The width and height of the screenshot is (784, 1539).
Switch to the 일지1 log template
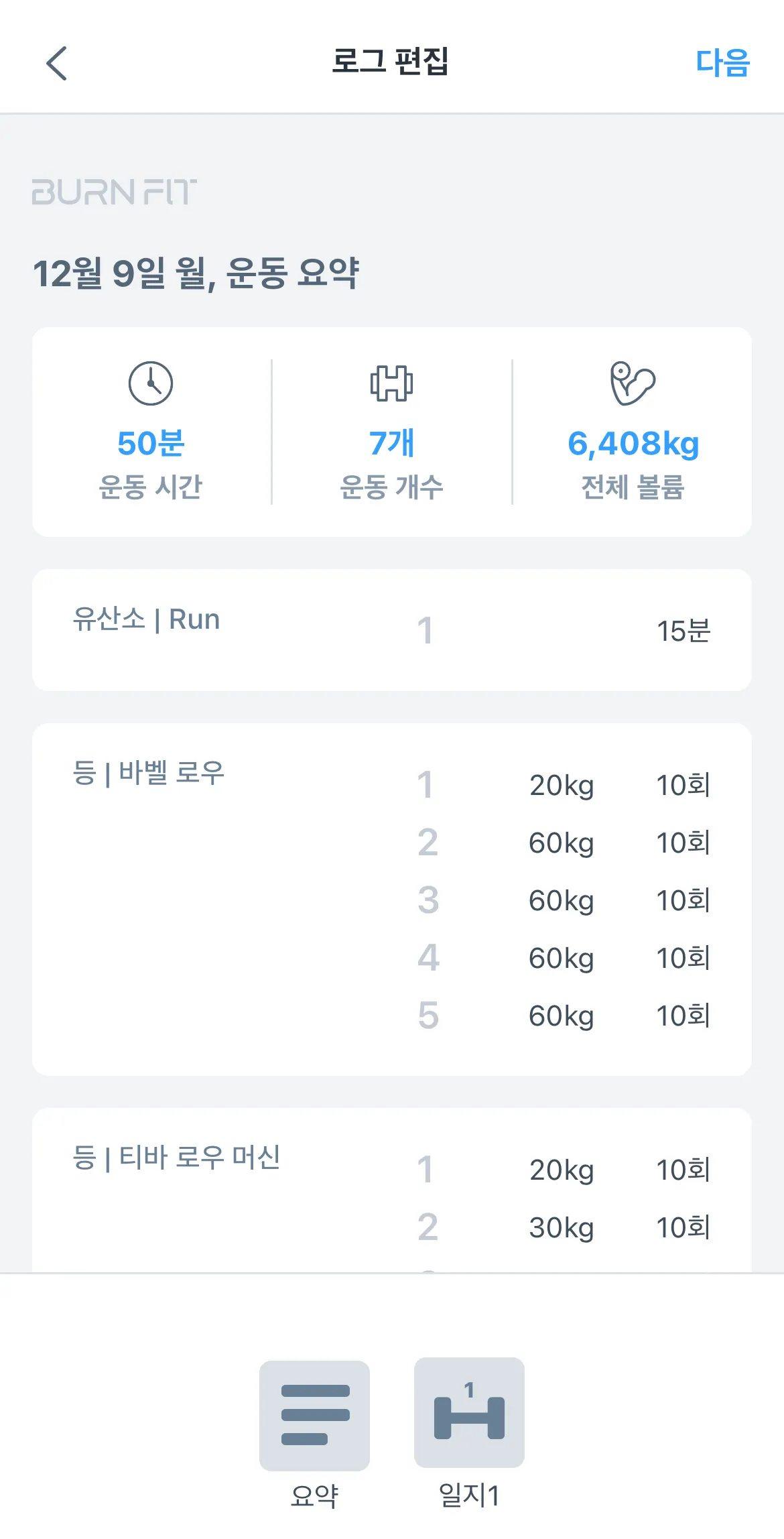(x=469, y=1413)
